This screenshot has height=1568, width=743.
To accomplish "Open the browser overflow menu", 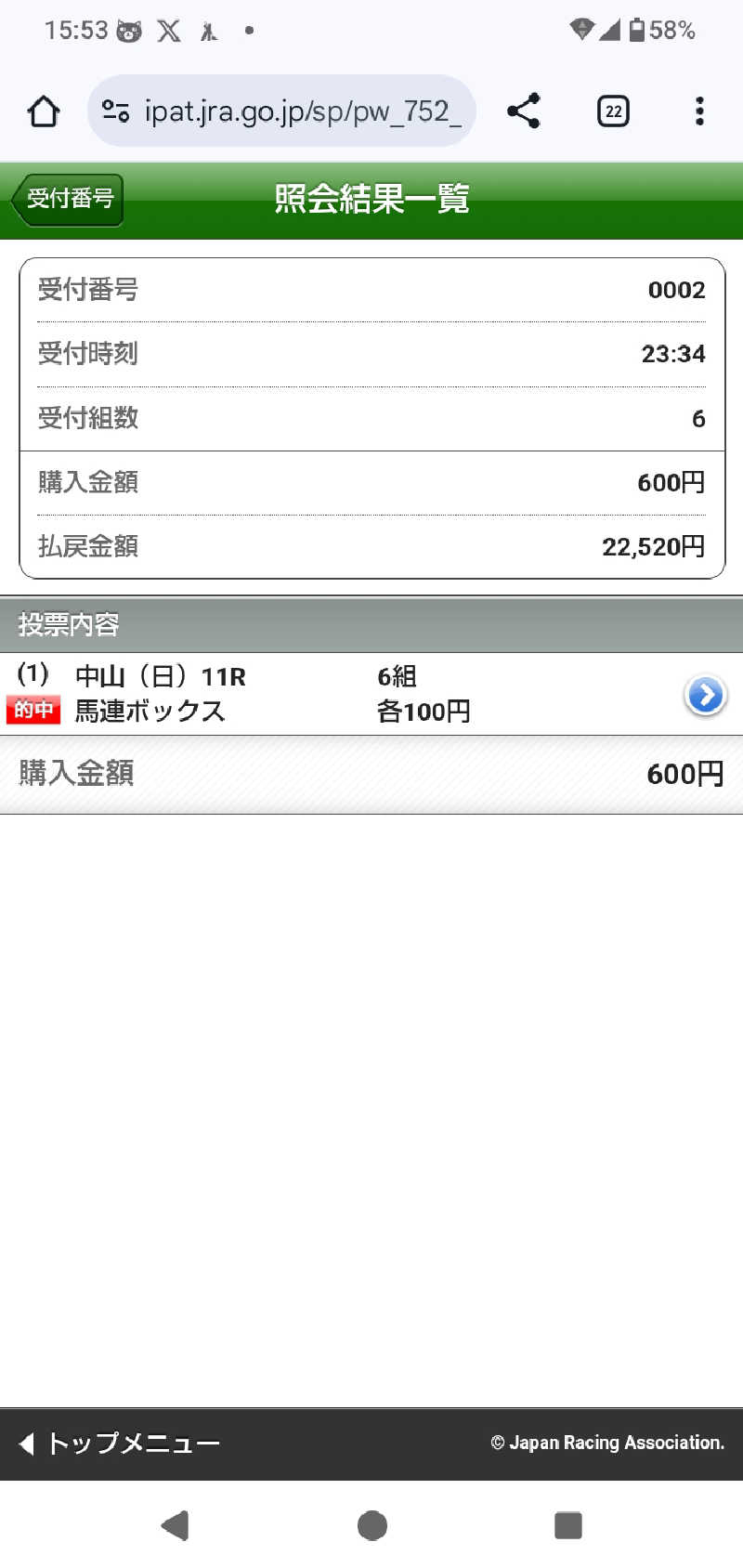I will click(699, 111).
